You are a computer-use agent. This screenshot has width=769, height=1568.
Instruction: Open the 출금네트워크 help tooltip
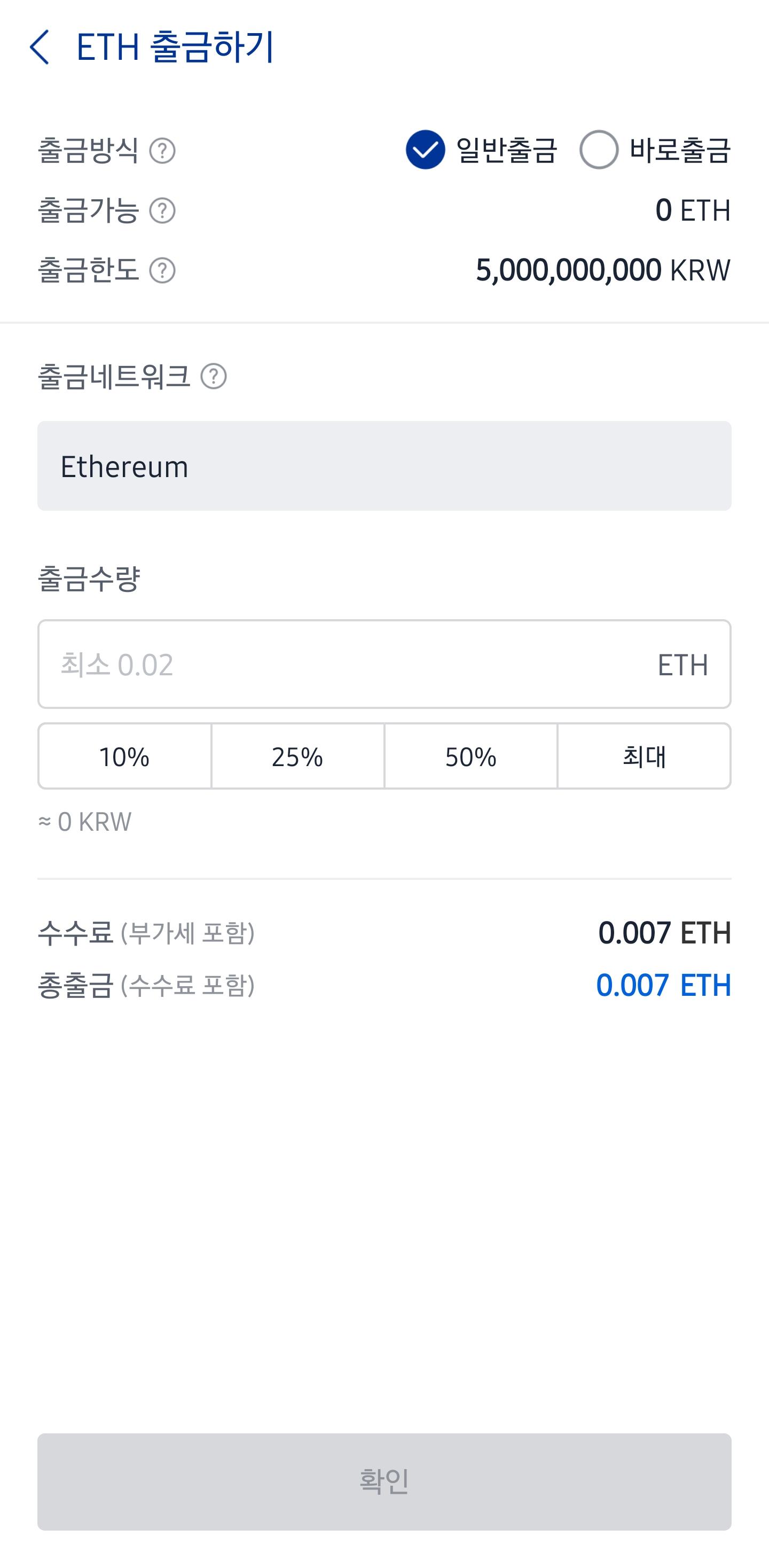click(x=213, y=377)
